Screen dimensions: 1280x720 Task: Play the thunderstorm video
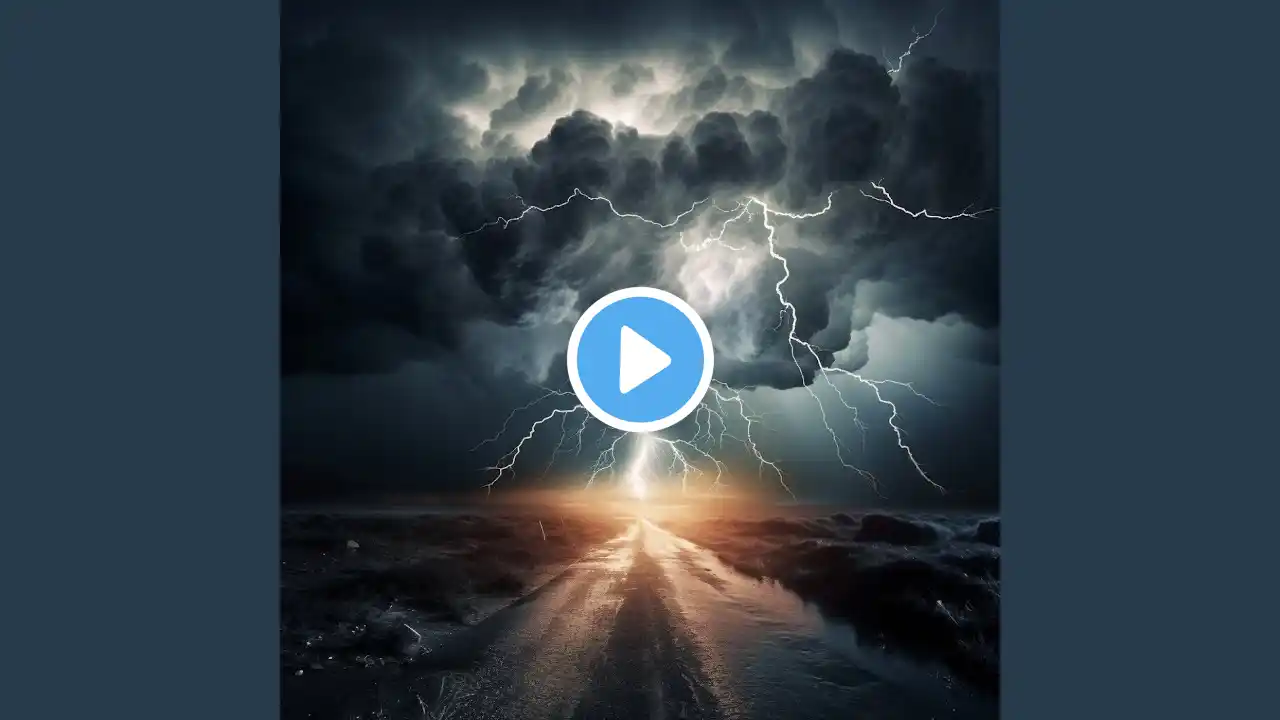click(640, 359)
